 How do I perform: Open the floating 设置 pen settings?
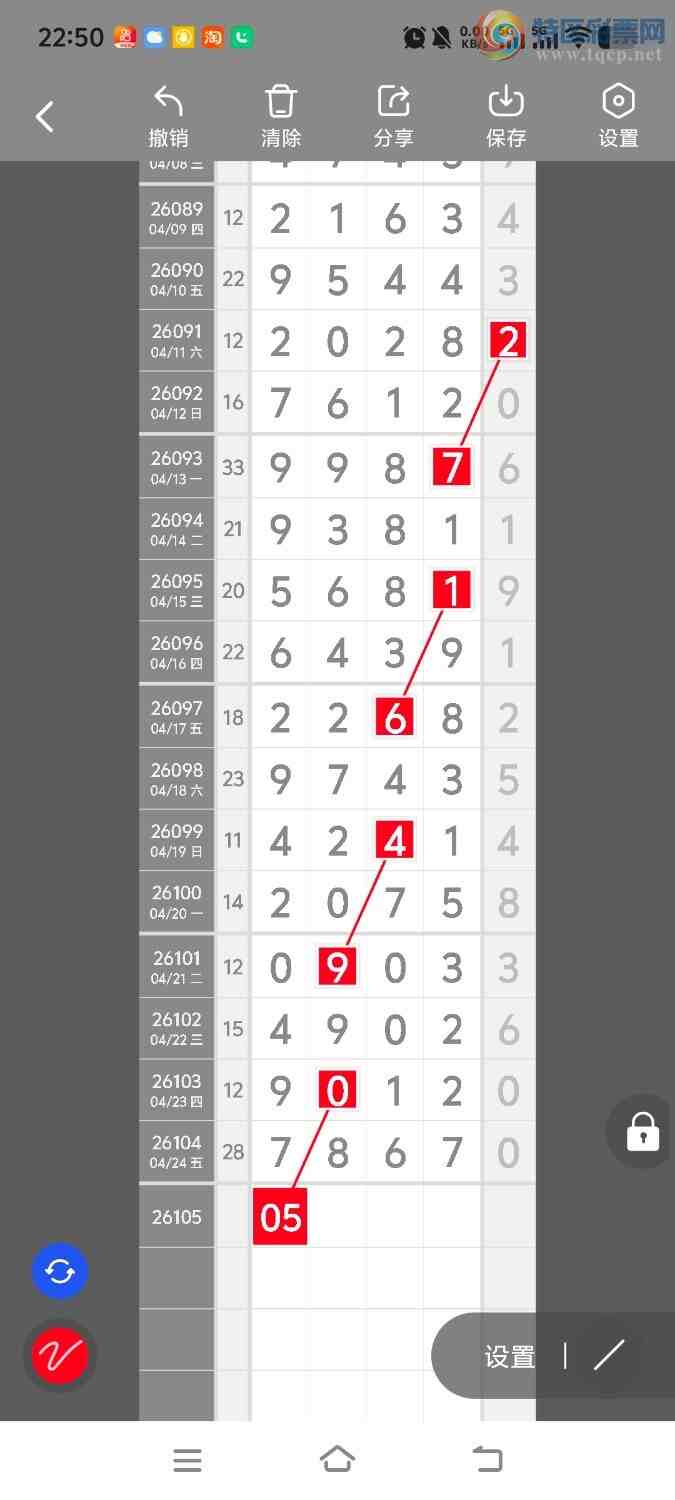[x=510, y=1356]
